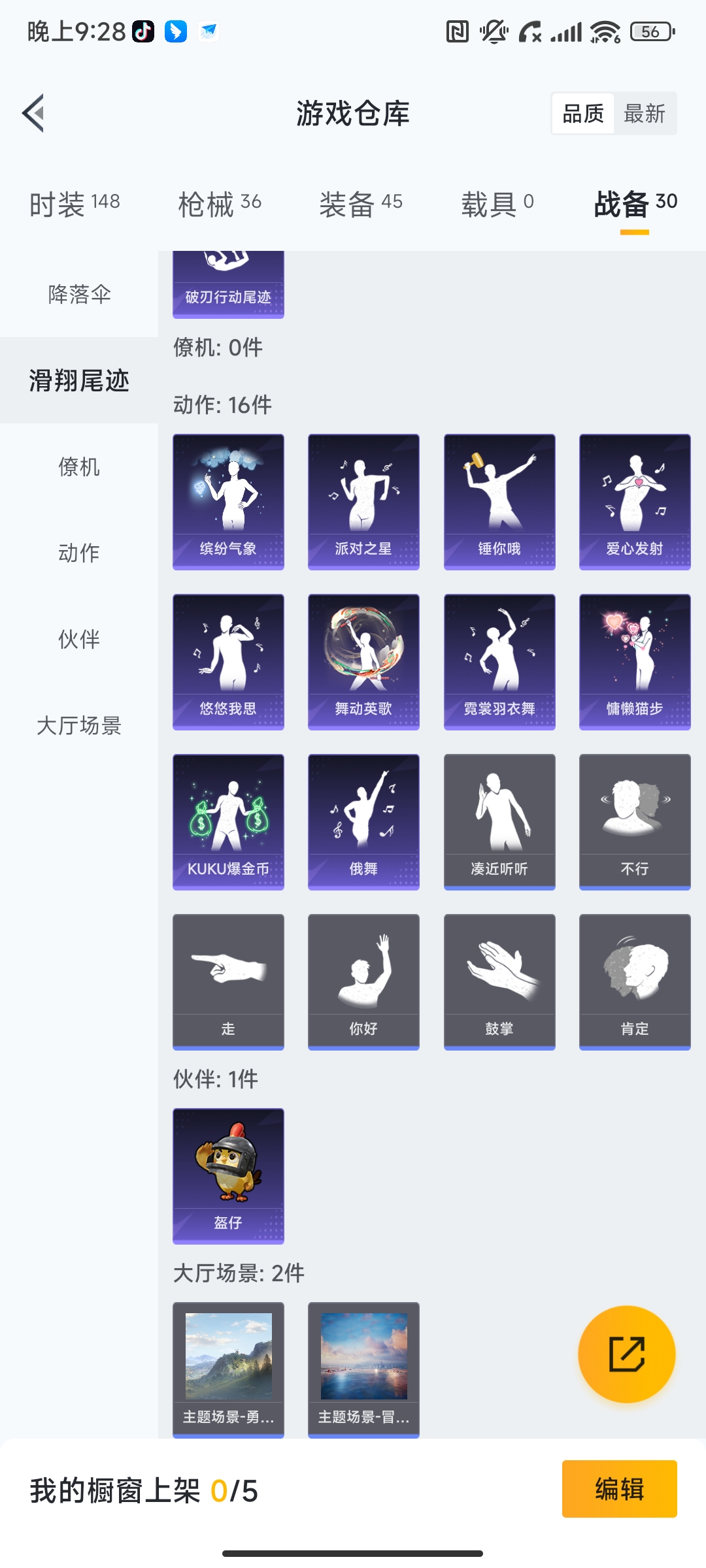
Task: Tap the 编辑 button for my showcase
Action: 619,1489
